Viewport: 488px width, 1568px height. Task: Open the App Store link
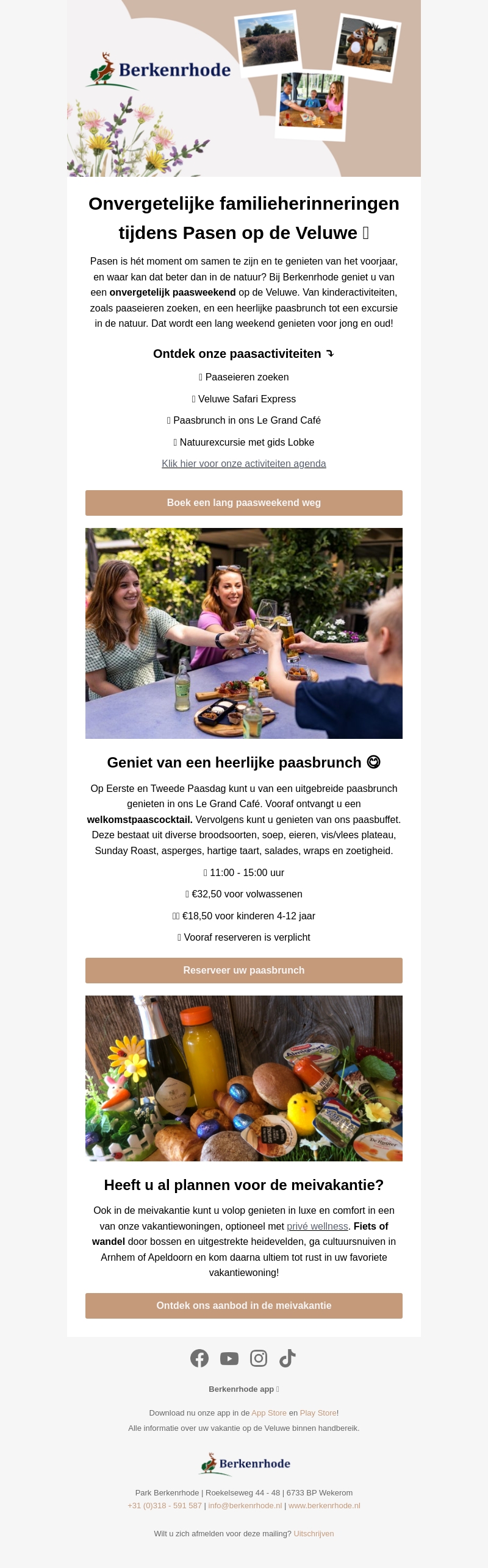click(269, 1413)
